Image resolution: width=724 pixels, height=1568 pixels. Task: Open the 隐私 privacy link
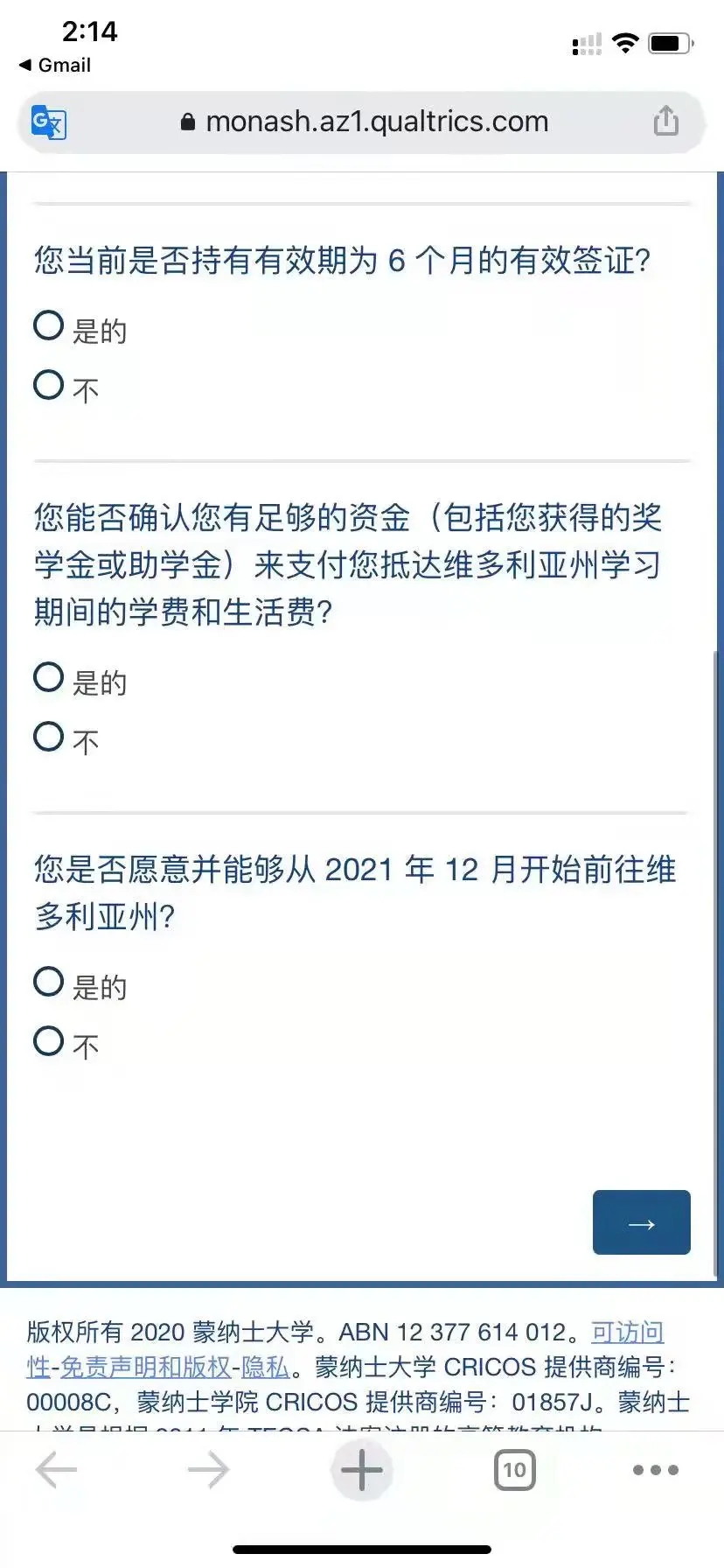click(265, 1367)
